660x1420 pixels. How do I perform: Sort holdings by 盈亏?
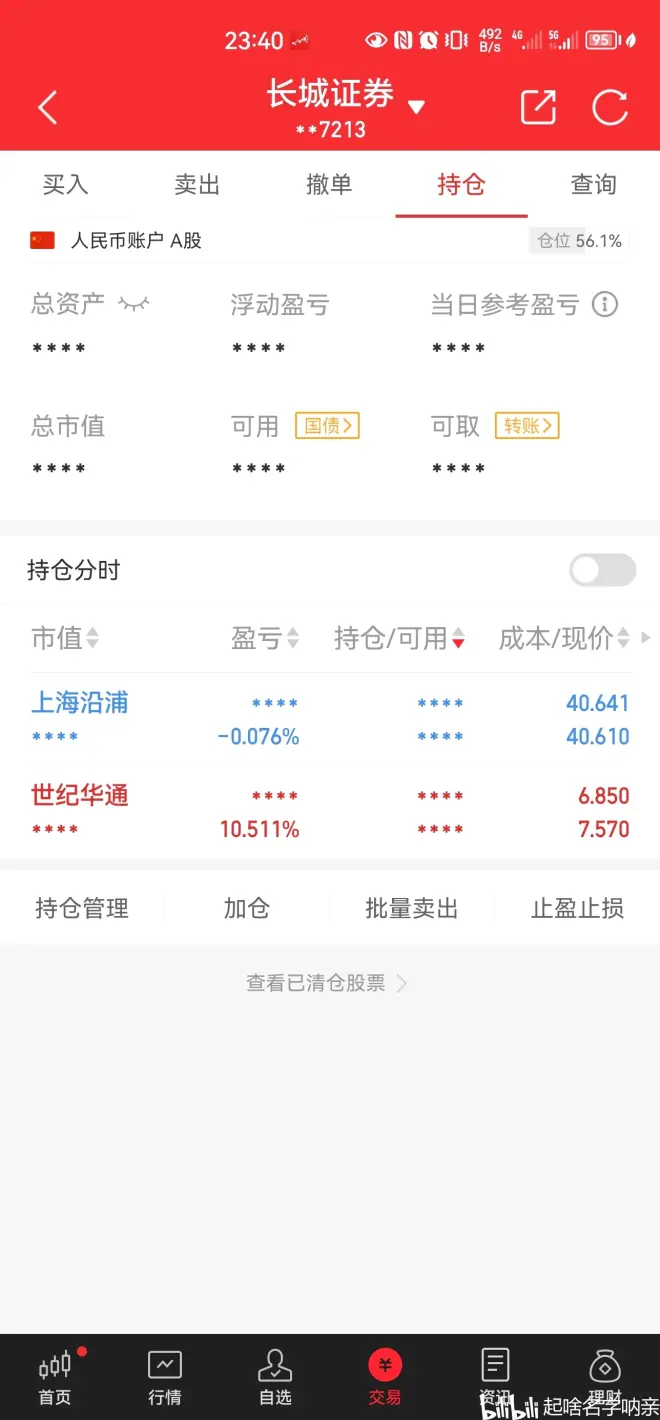point(265,638)
